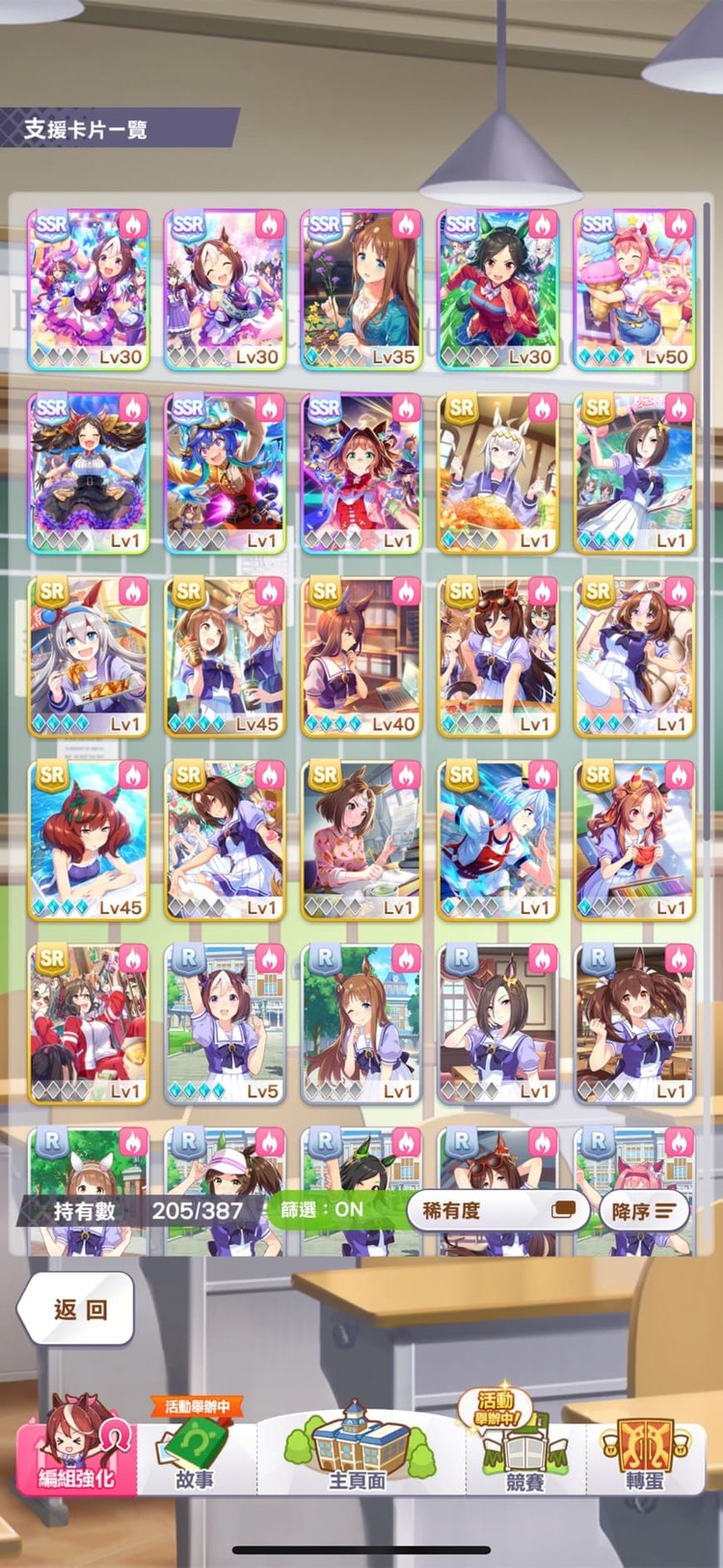This screenshot has width=723, height=1568.
Task: Select the SSR Lv35 card with flower
Action: coord(361,289)
